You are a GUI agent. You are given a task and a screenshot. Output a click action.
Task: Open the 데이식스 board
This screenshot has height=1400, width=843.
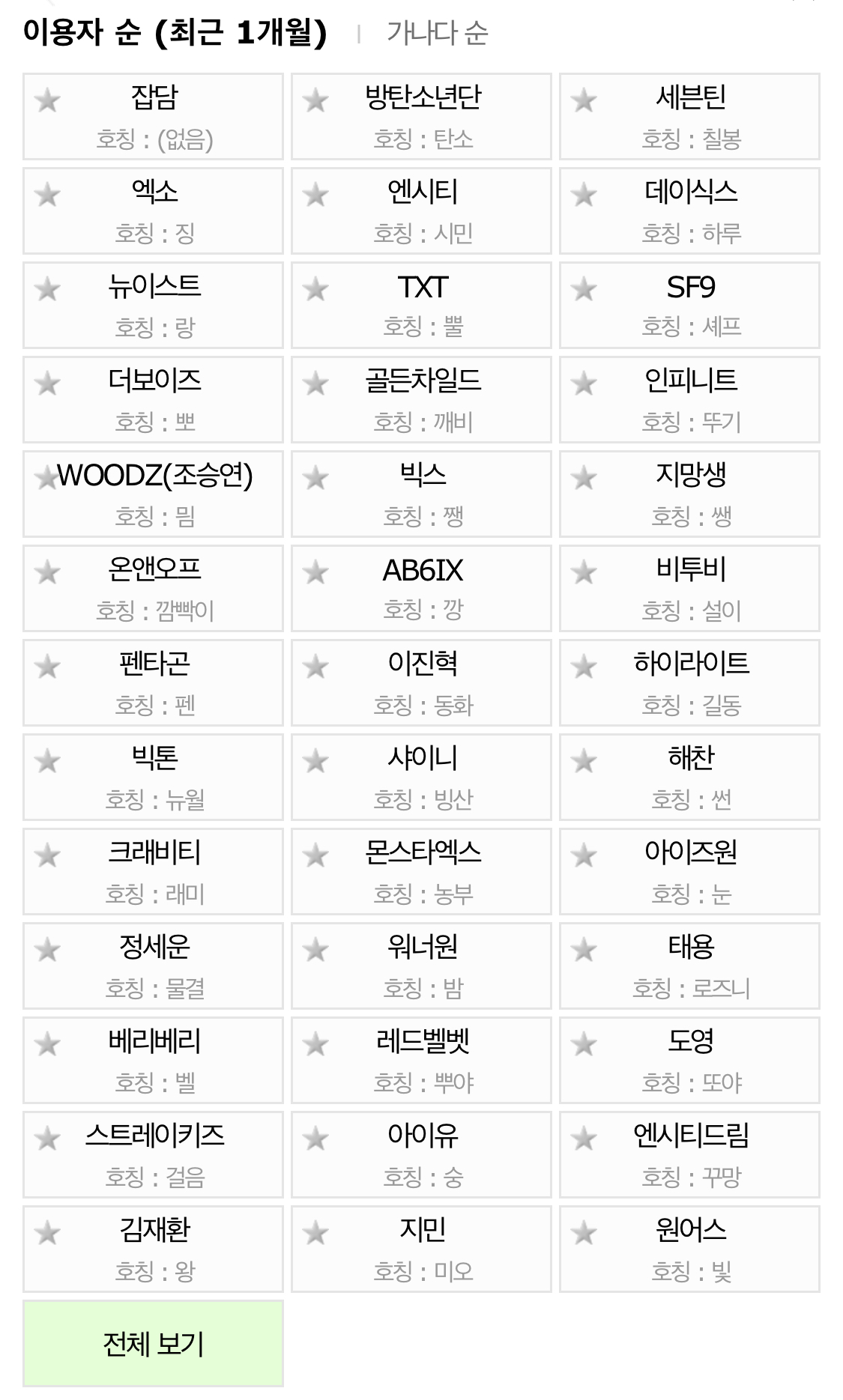tap(690, 192)
